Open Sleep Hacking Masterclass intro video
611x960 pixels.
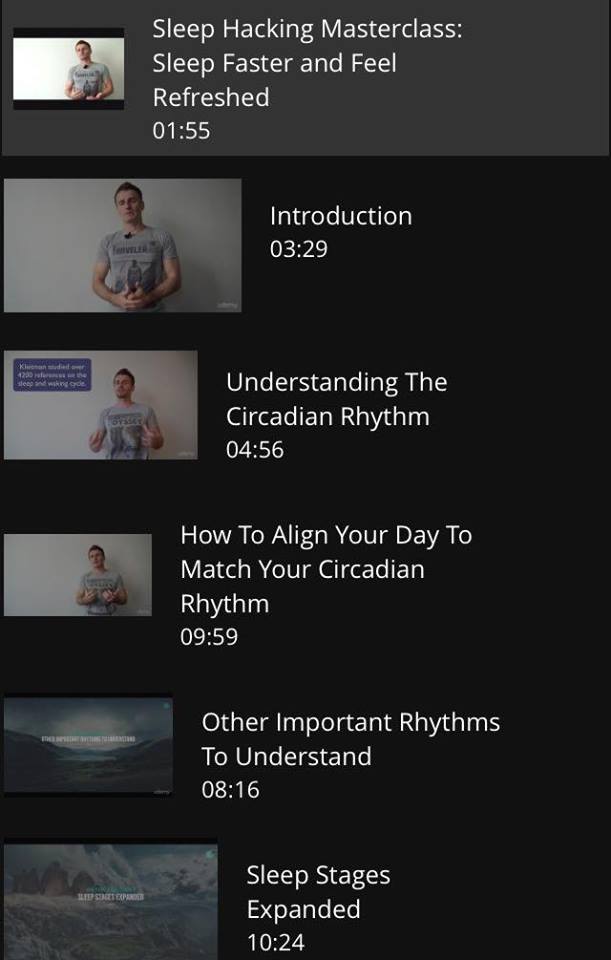[306, 78]
